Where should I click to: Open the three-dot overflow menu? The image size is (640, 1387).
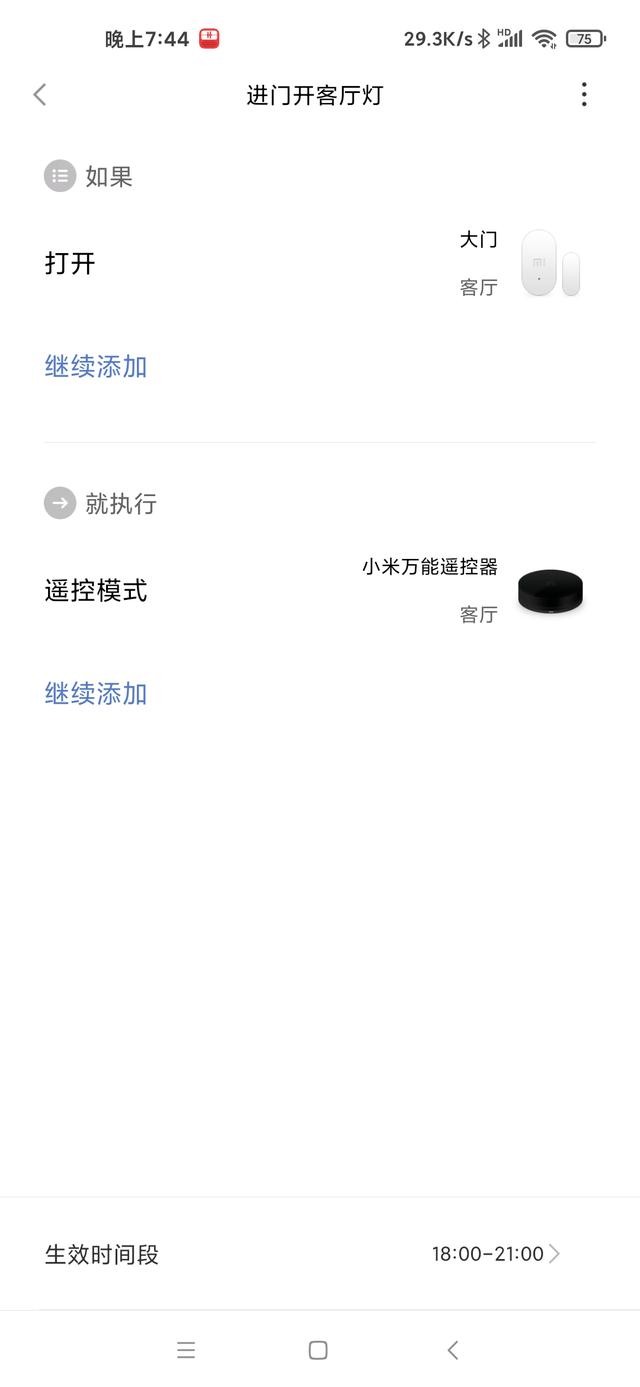(x=584, y=95)
